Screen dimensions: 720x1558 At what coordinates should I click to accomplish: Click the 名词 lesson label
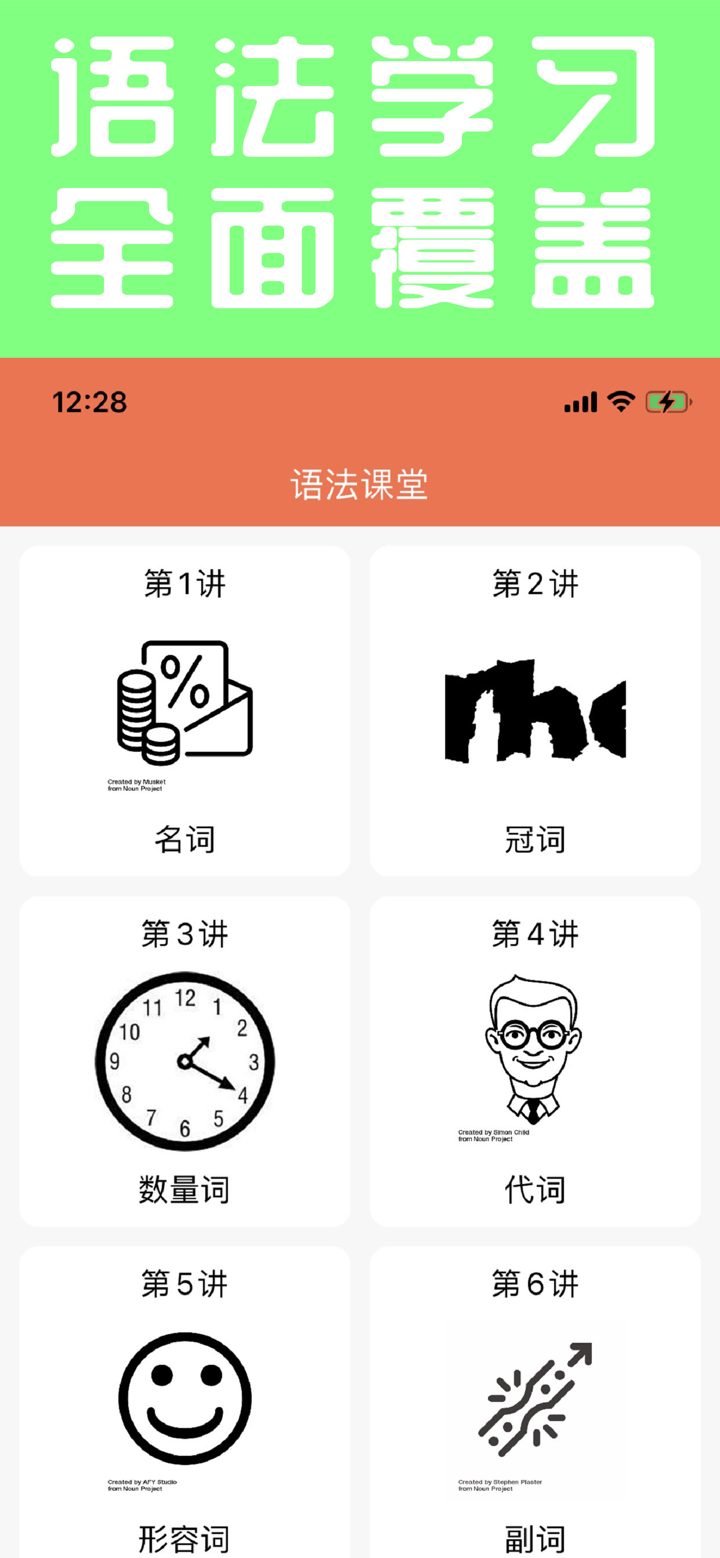click(x=184, y=840)
